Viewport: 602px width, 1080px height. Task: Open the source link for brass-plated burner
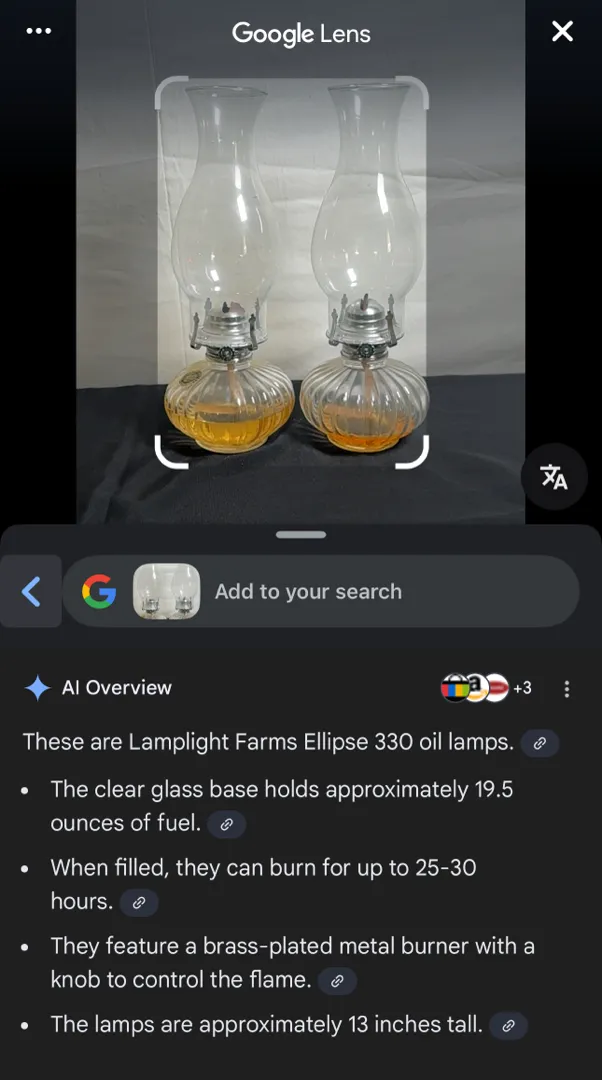[337, 981]
